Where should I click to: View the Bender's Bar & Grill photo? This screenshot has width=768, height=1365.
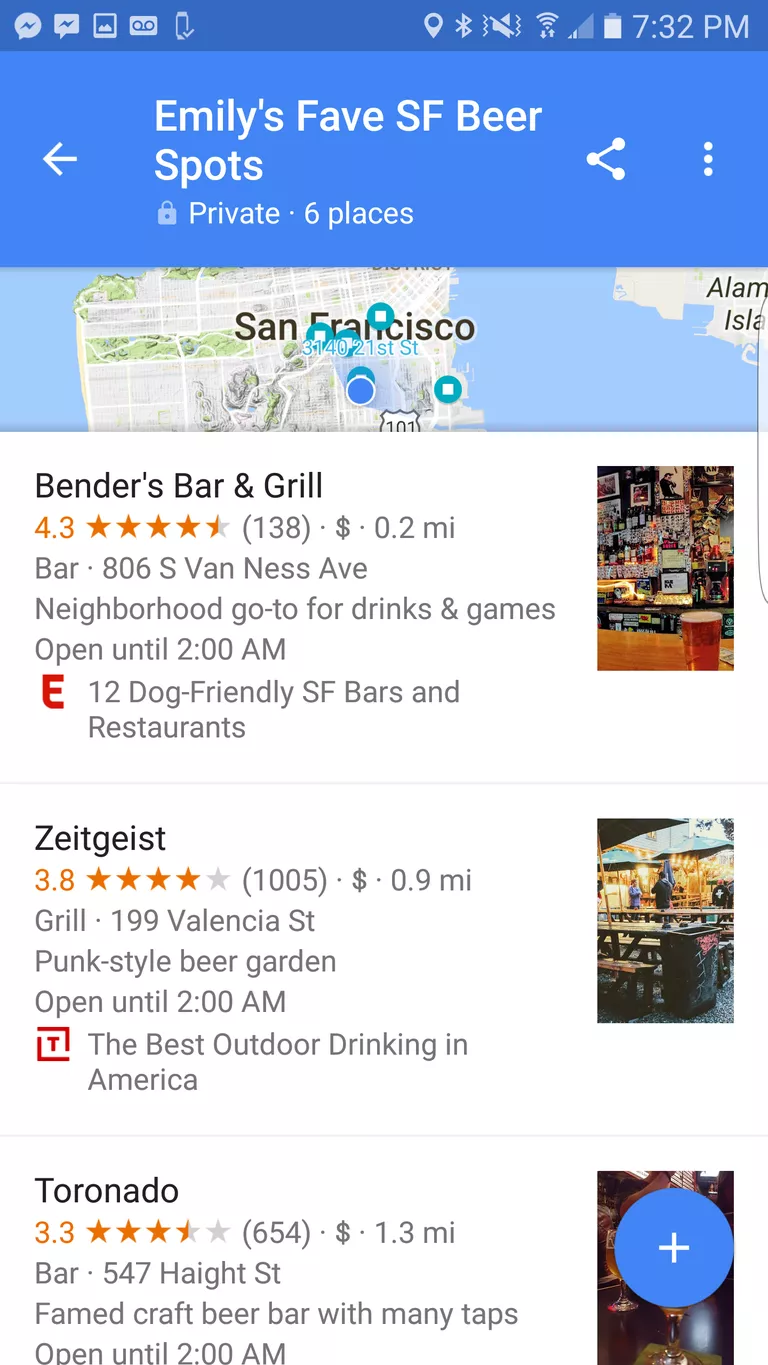[665, 568]
